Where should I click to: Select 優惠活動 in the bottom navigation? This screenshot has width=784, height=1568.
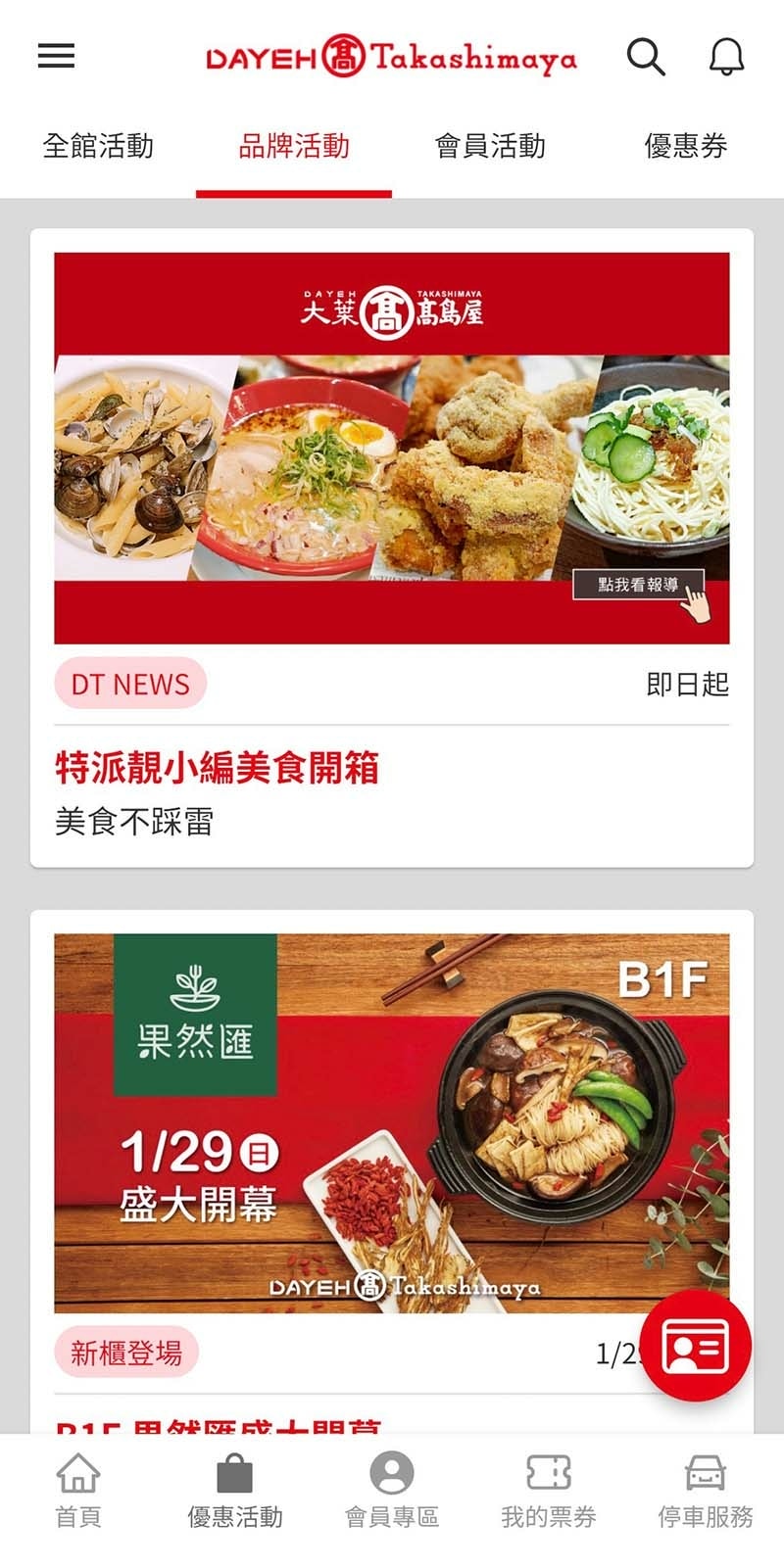click(235, 1491)
